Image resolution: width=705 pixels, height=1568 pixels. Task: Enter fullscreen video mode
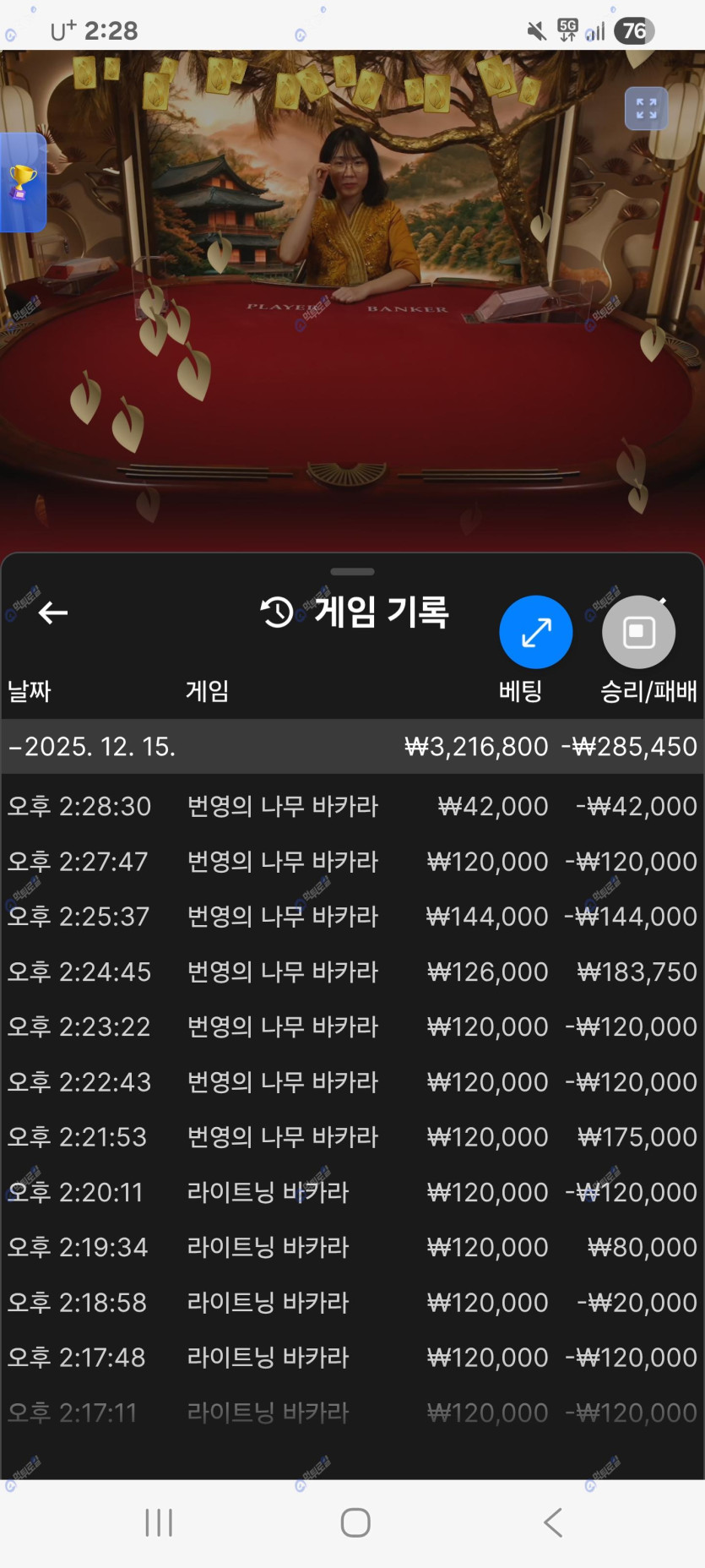pos(646,109)
